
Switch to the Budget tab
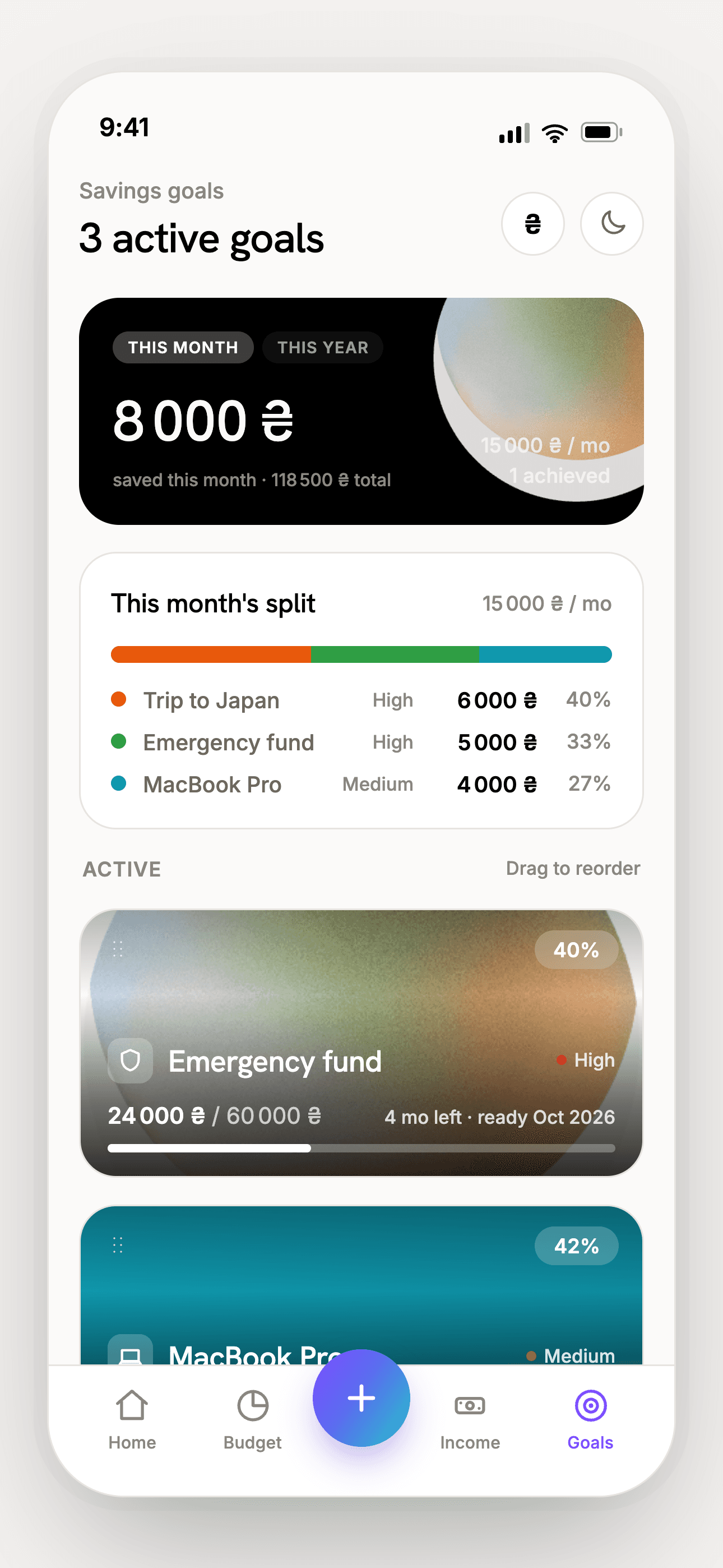(x=253, y=1420)
